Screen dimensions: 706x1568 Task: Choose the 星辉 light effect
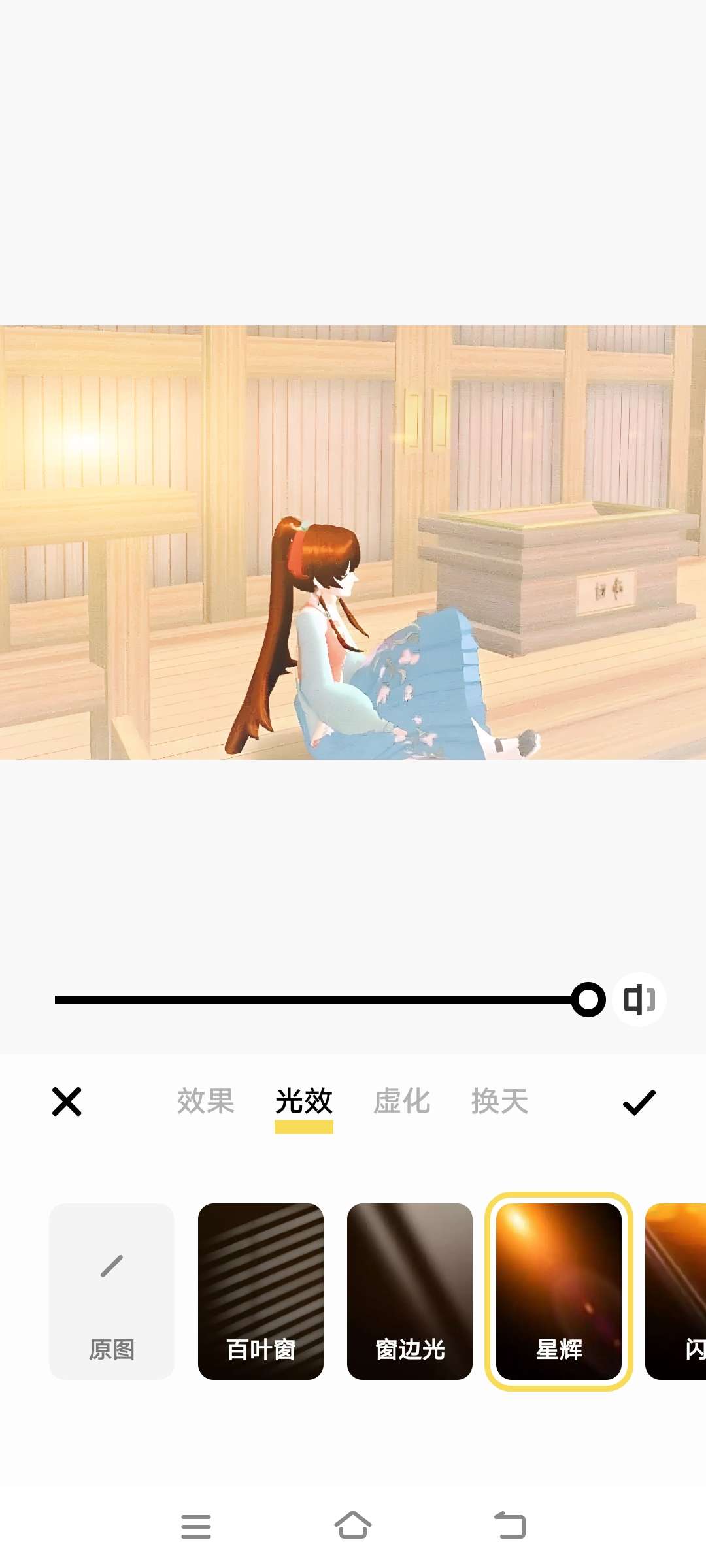[559, 1292]
